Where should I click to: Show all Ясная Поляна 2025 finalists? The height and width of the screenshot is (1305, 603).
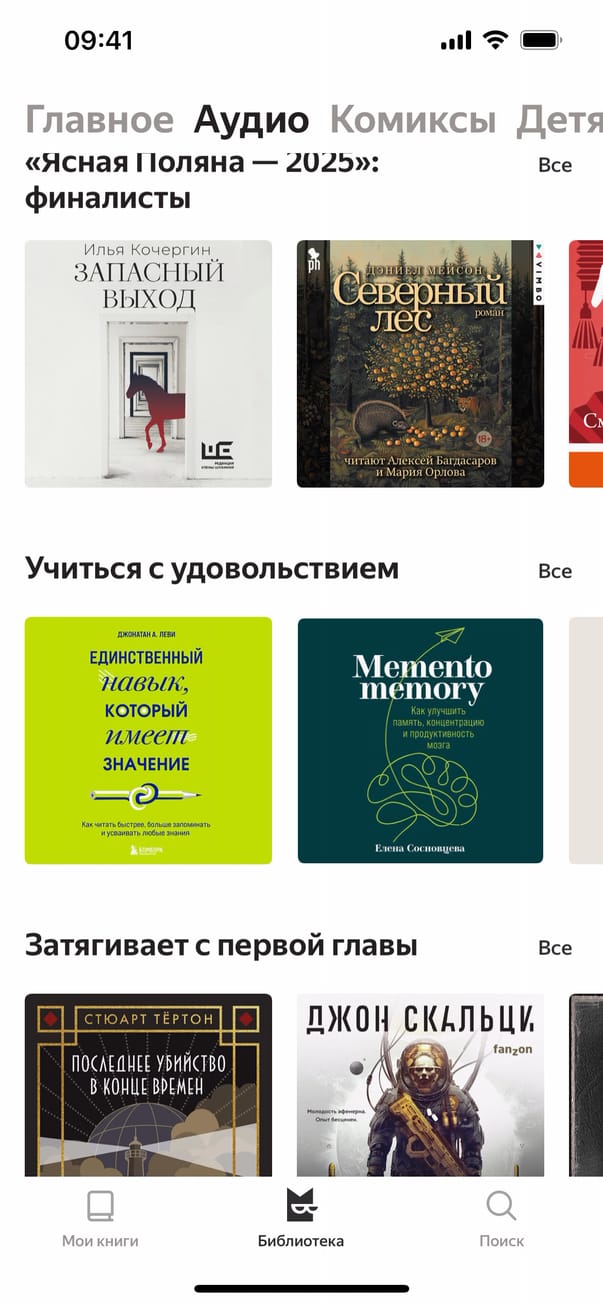[x=555, y=165]
